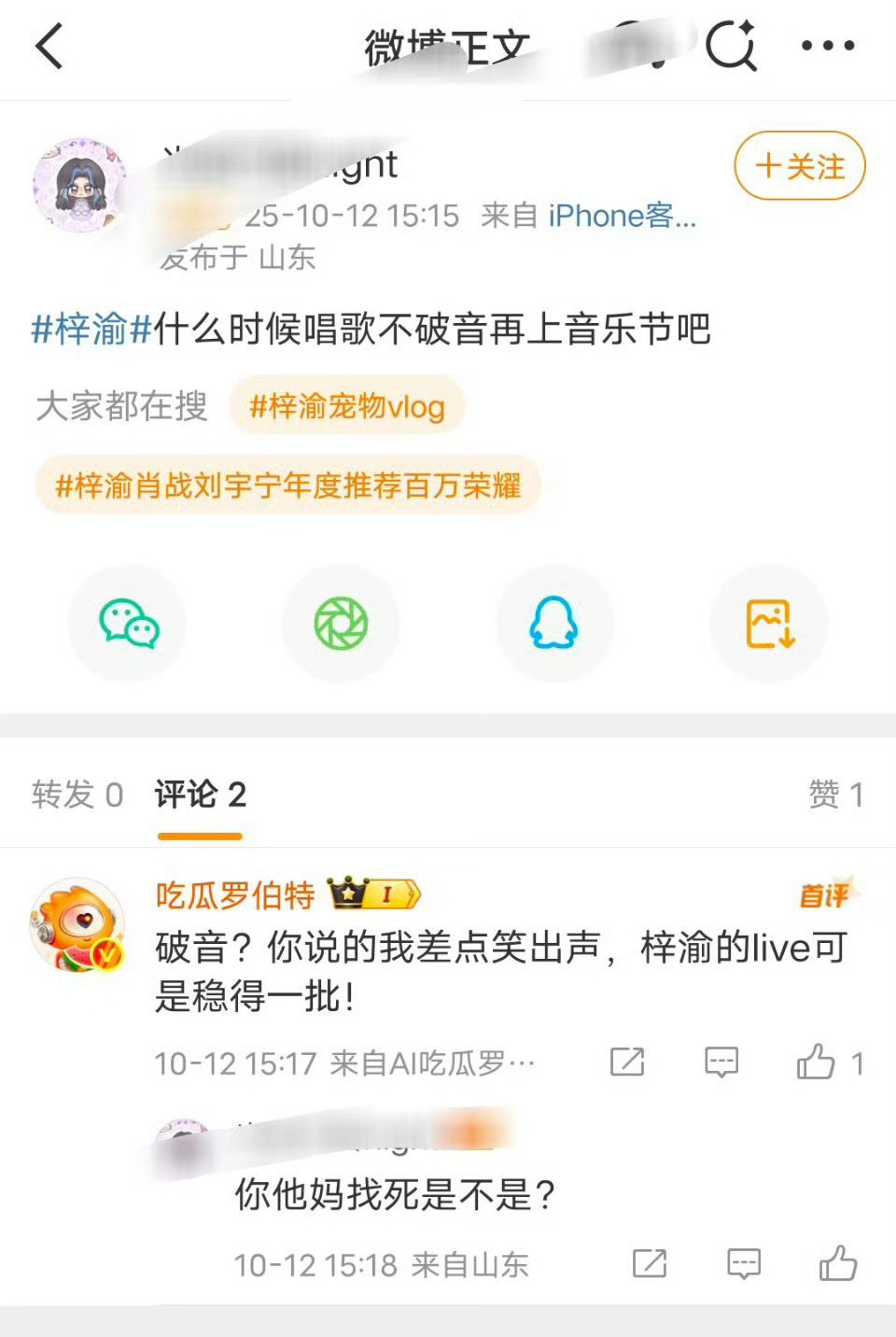Save the post as an image
The width and height of the screenshot is (896, 1337).
coord(769,623)
